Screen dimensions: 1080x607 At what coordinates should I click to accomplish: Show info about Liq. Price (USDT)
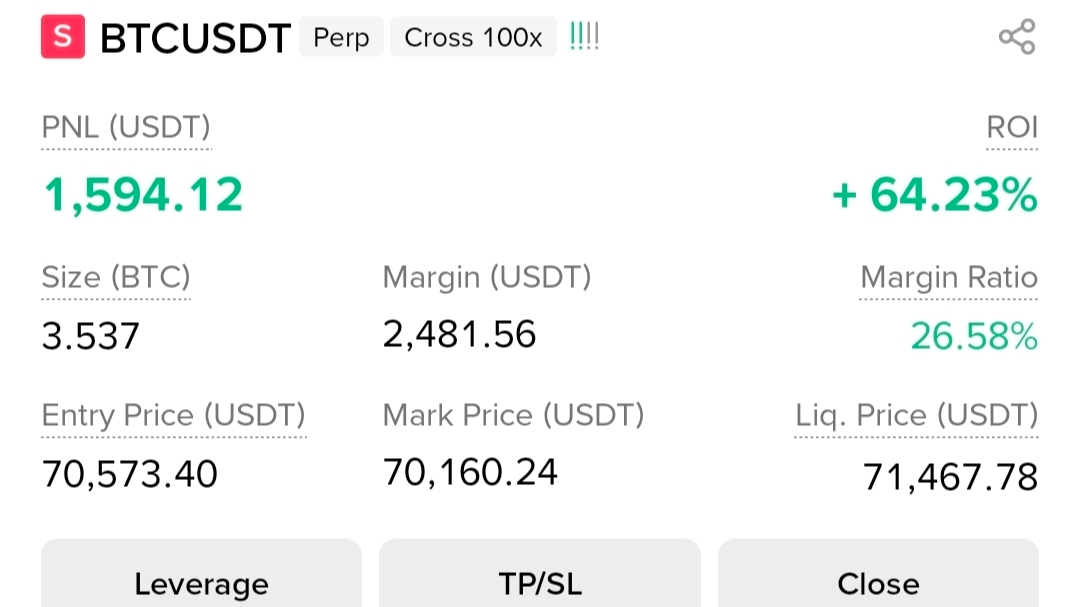click(x=917, y=415)
